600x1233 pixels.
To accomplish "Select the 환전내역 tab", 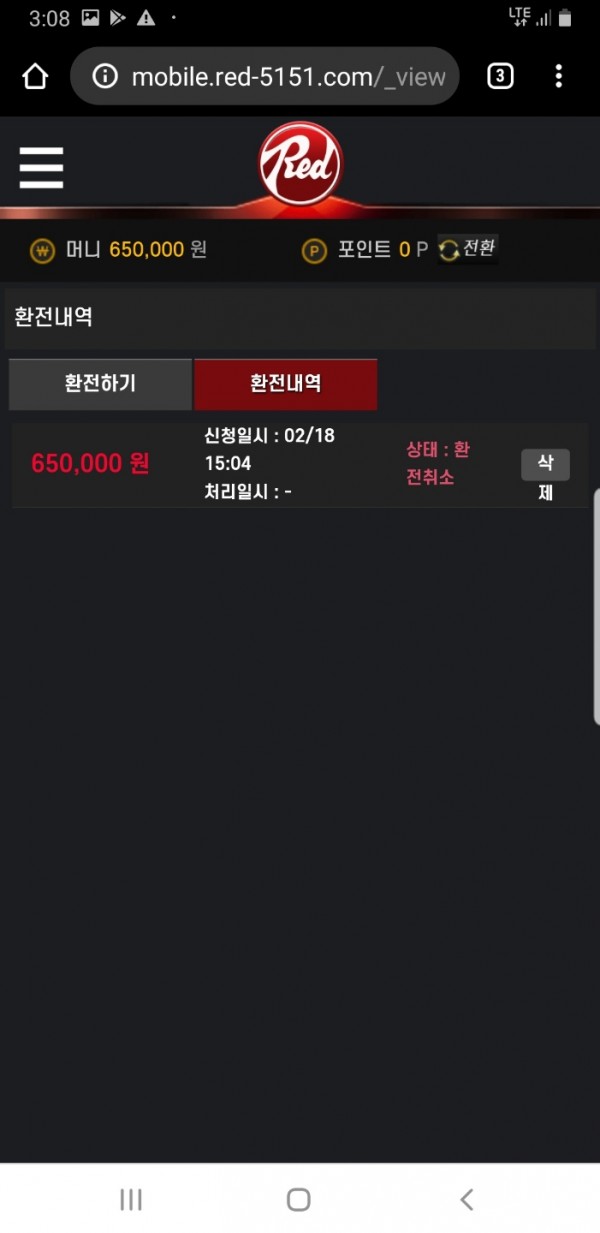I will [285, 384].
